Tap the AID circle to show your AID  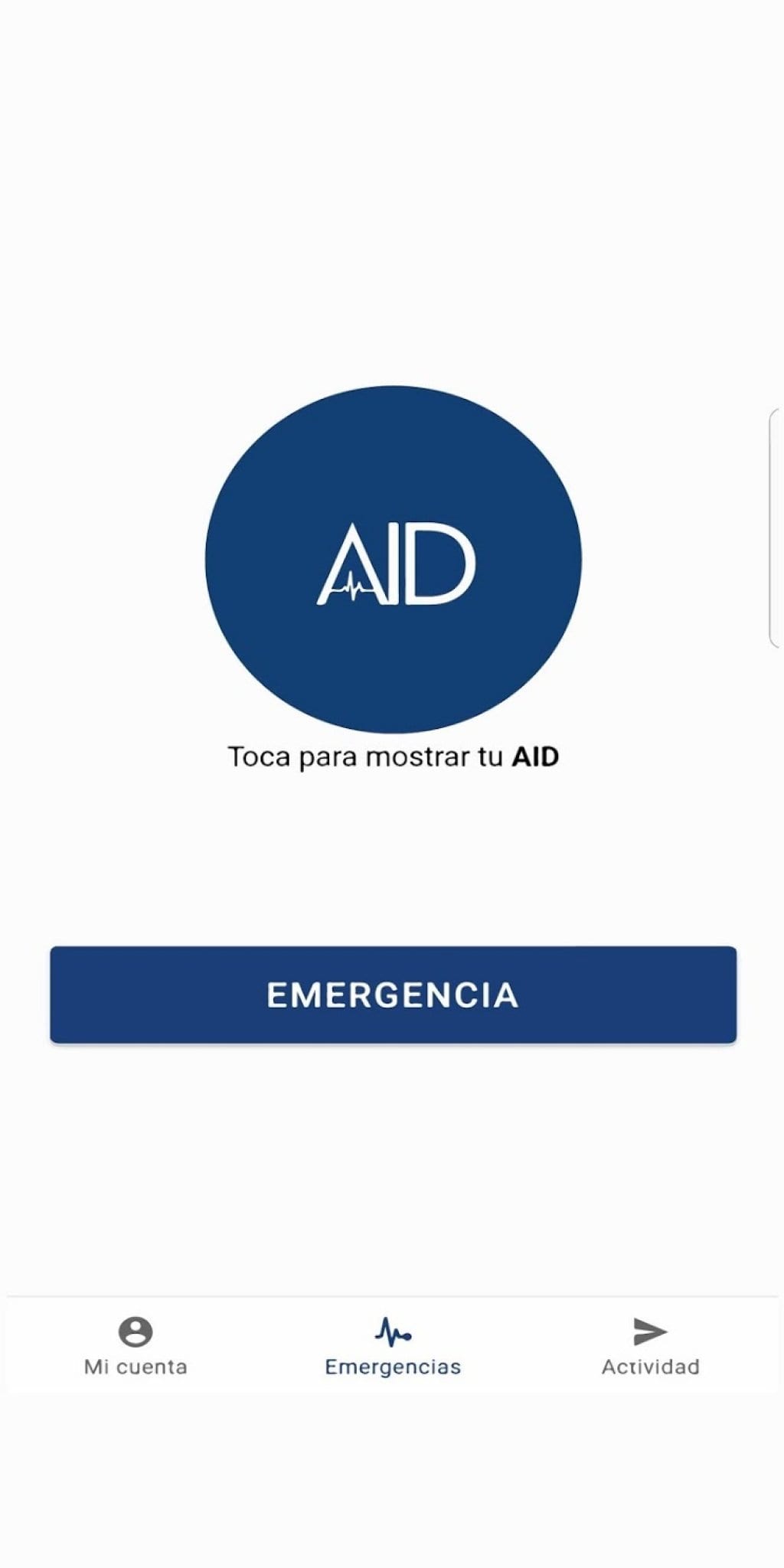tap(393, 560)
